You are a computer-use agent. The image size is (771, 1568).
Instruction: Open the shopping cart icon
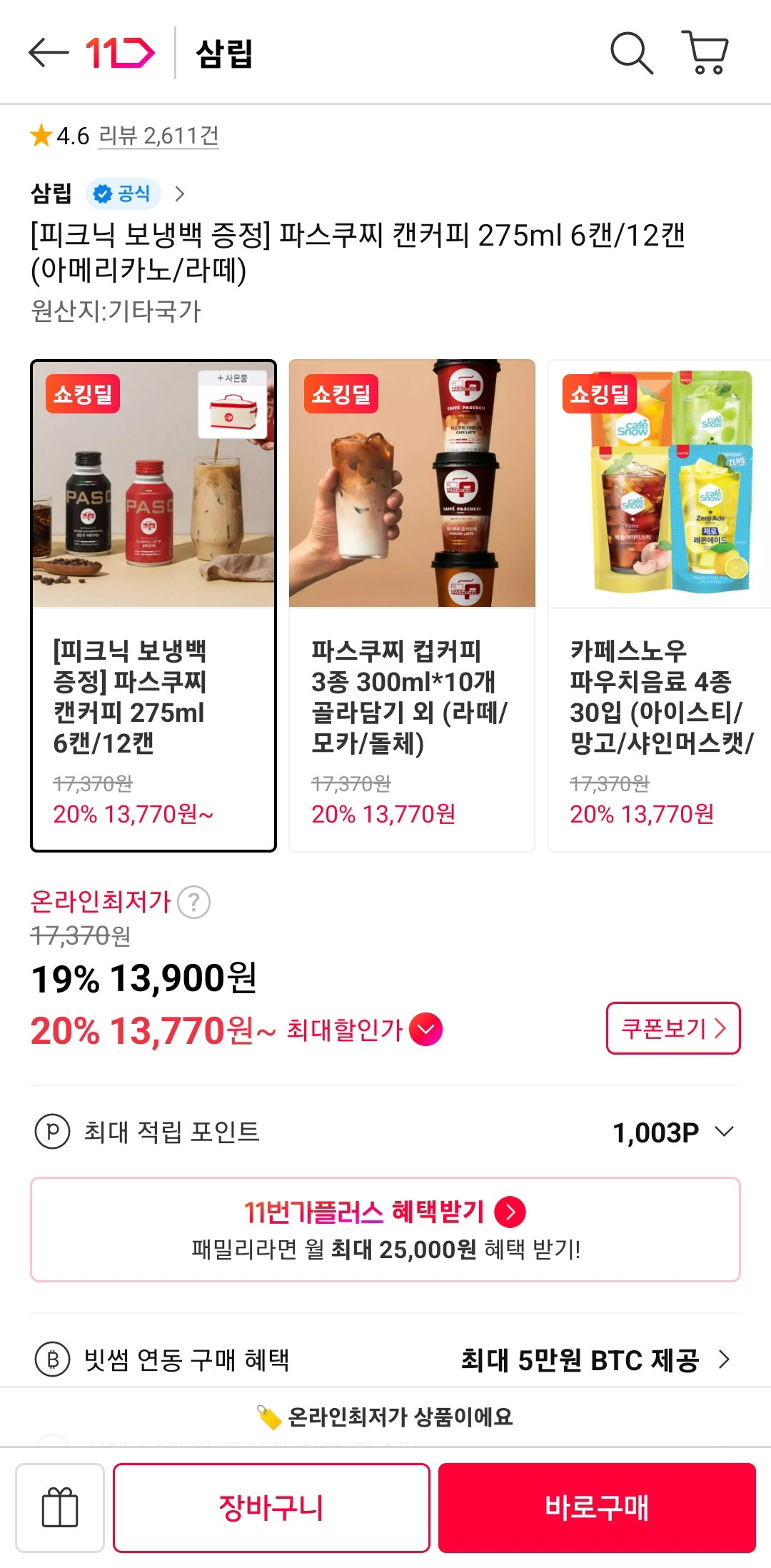click(705, 53)
